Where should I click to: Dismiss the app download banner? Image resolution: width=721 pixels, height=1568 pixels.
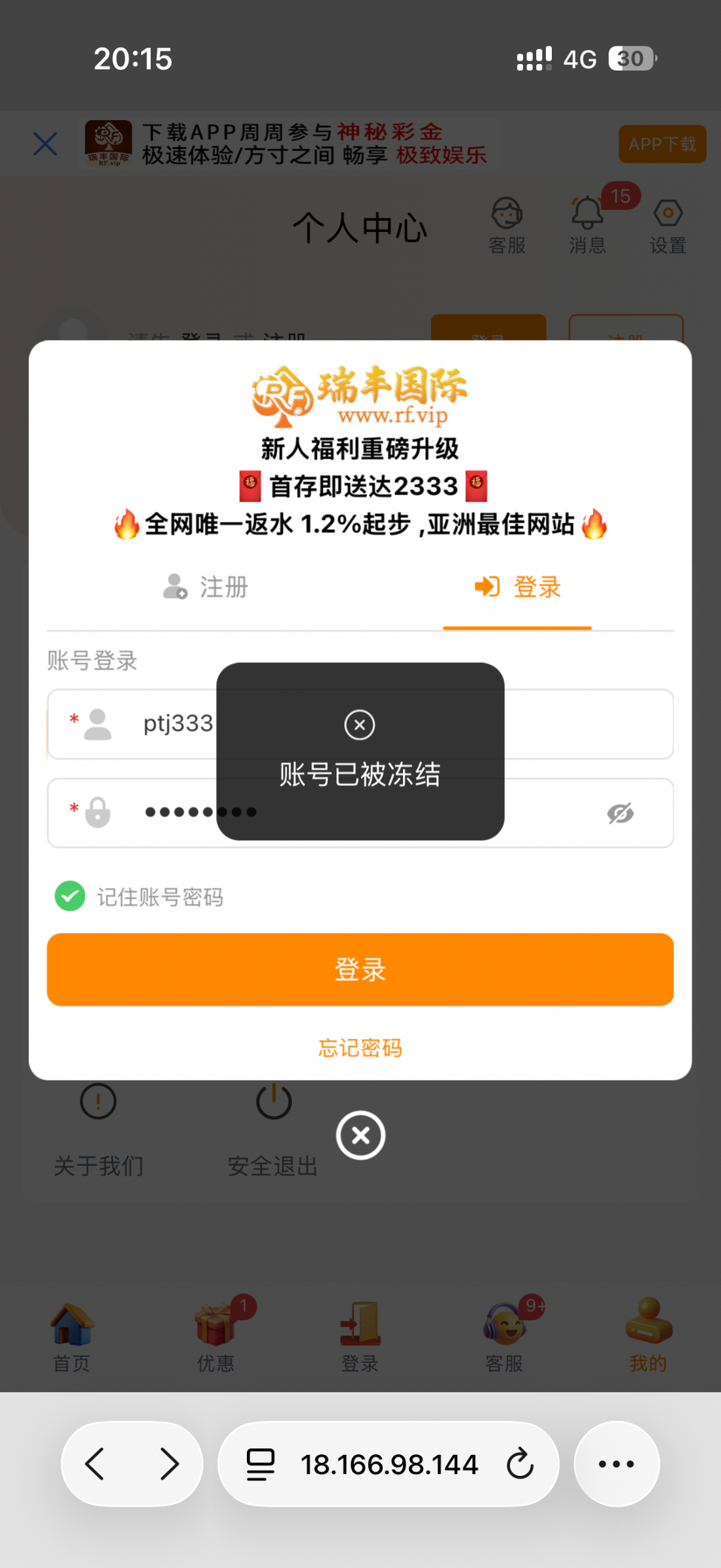click(45, 144)
